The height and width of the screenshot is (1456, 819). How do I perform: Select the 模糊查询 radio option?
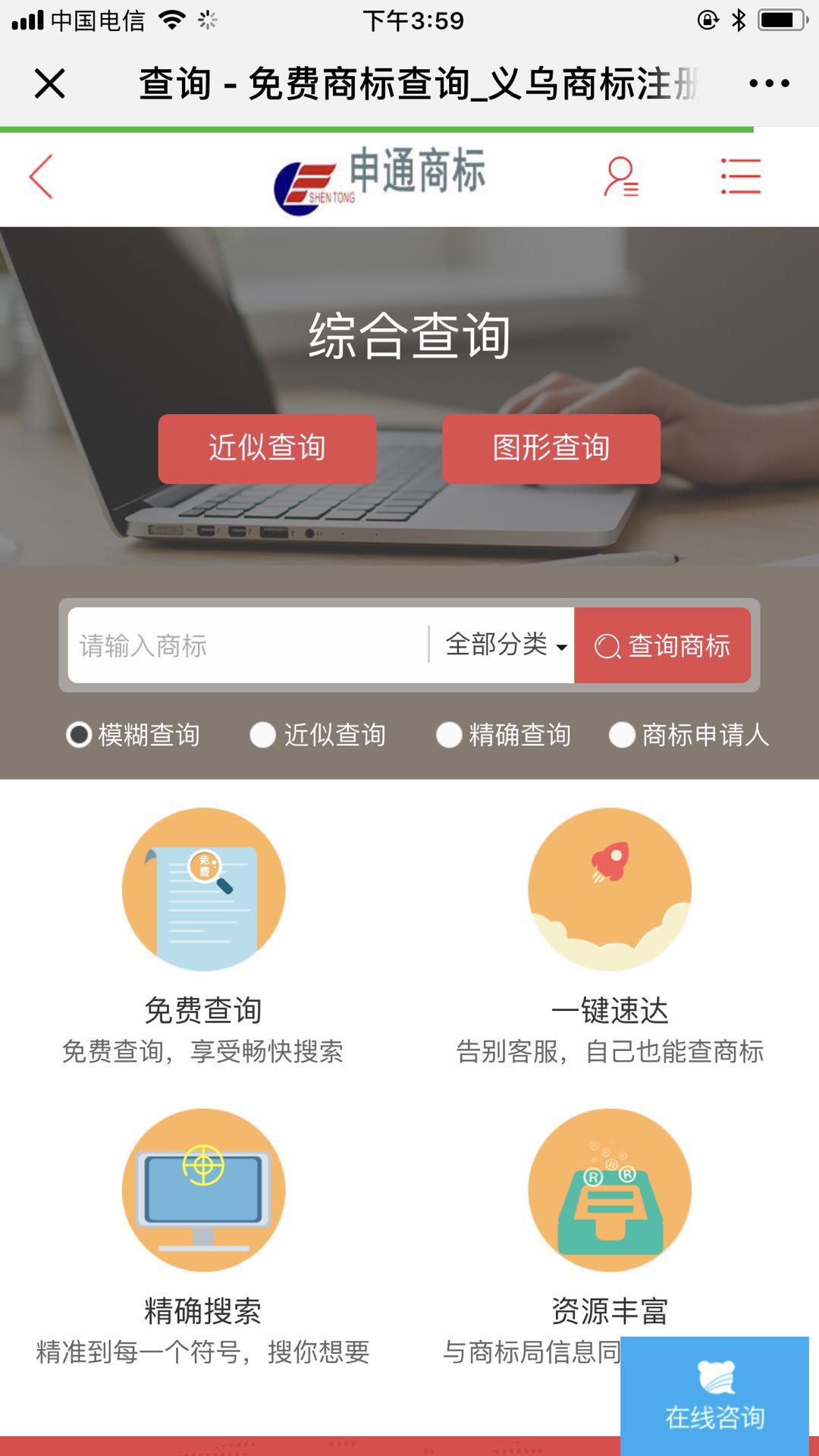(x=79, y=735)
